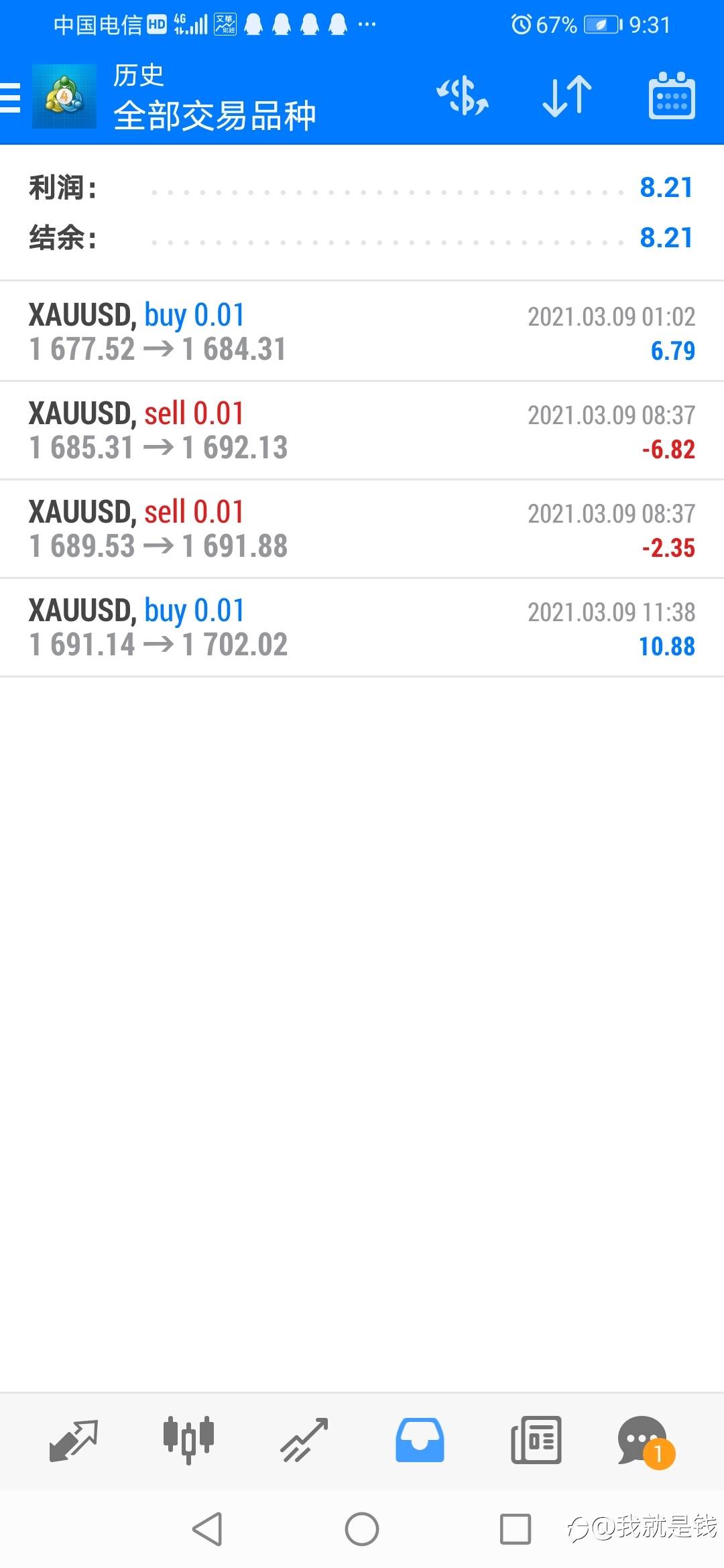Switch to the quotes tab
The width and height of the screenshot is (724, 1568).
tap(74, 1439)
